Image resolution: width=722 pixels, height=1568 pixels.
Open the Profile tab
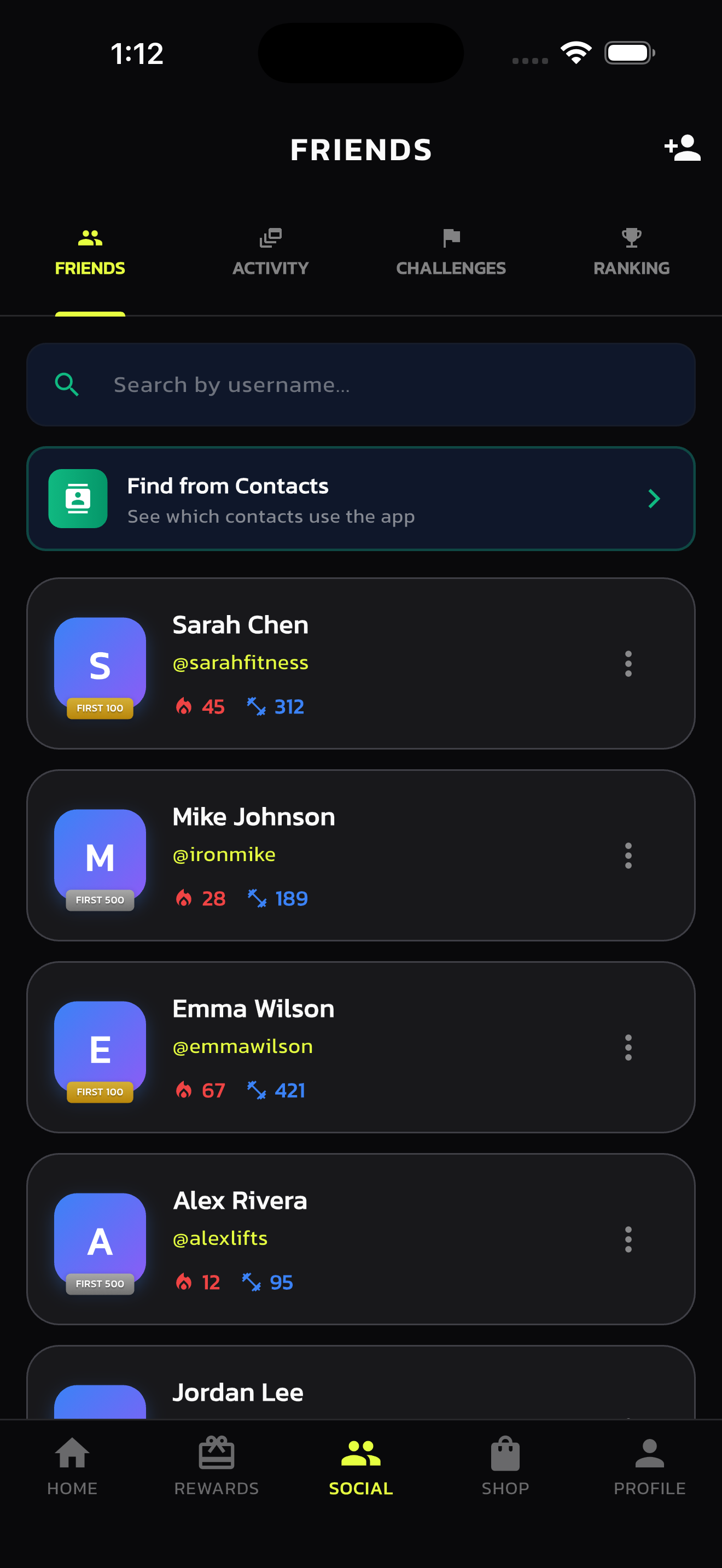(x=649, y=1466)
